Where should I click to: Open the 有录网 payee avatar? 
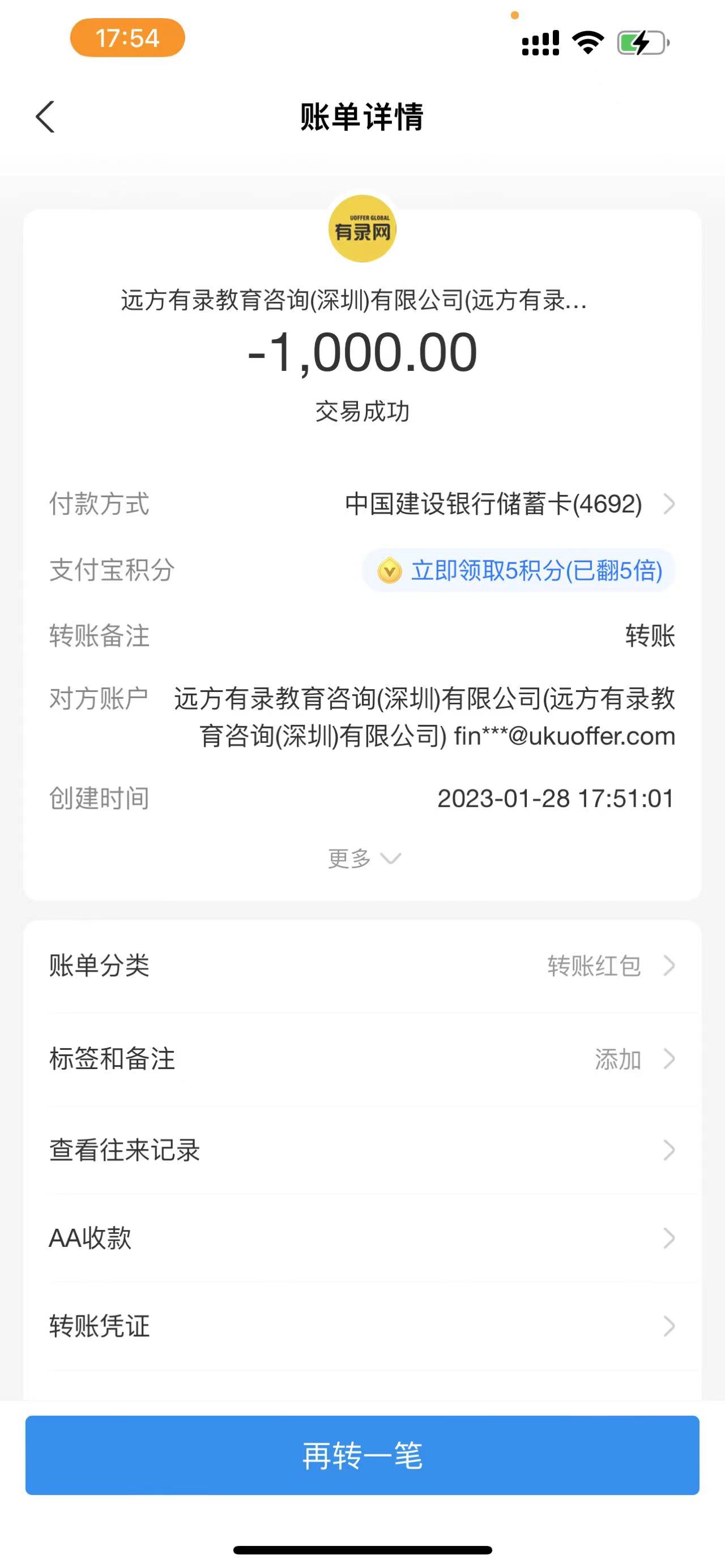pyautogui.click(x=362, y=229)
